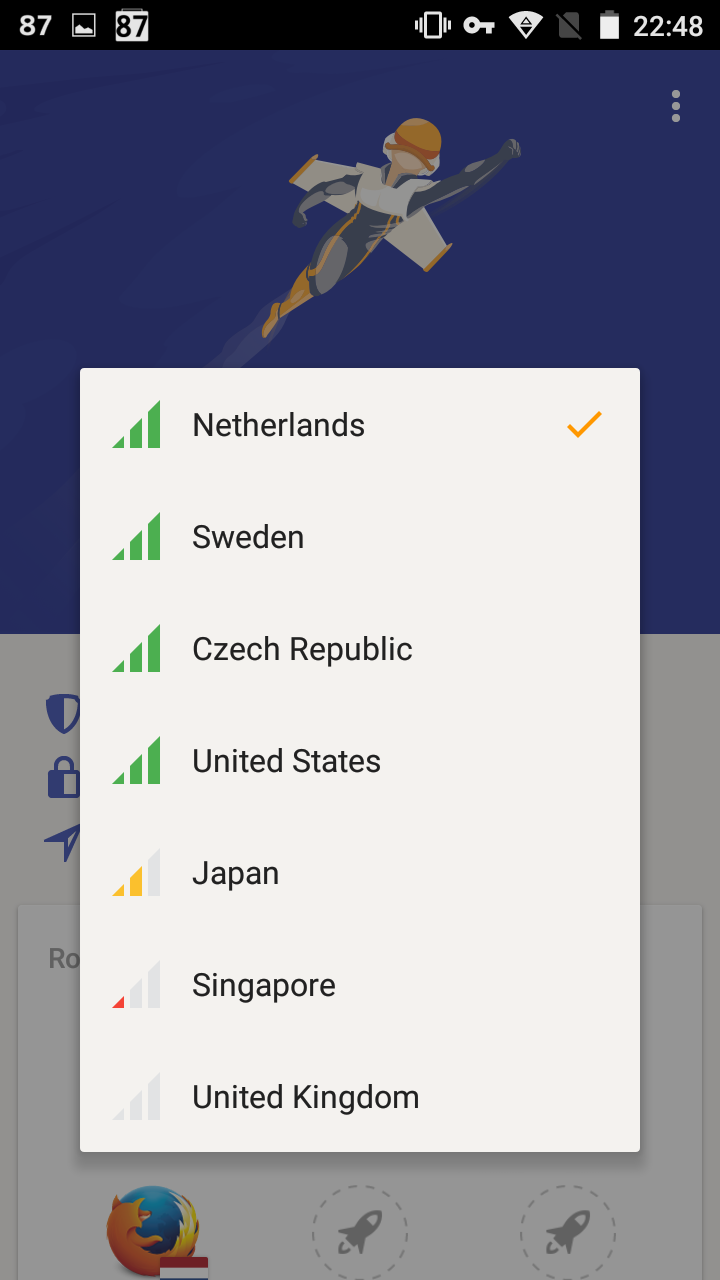Open the three-dot overflow menu

(x=676, y=106)
